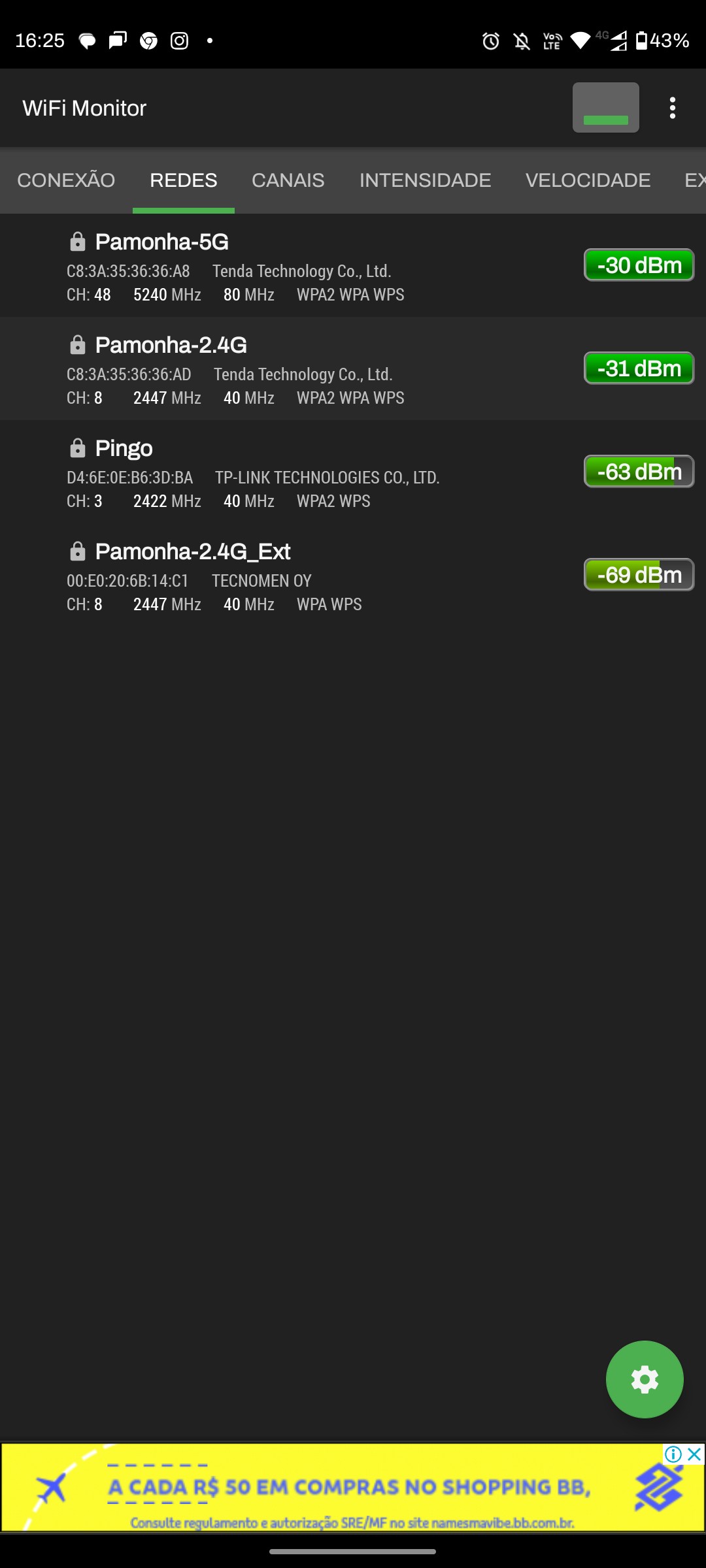The height and width of the screenshot is (1568, 706).
Task: Select the Pamonha-2.4G network row
Action: click(314, 370)
